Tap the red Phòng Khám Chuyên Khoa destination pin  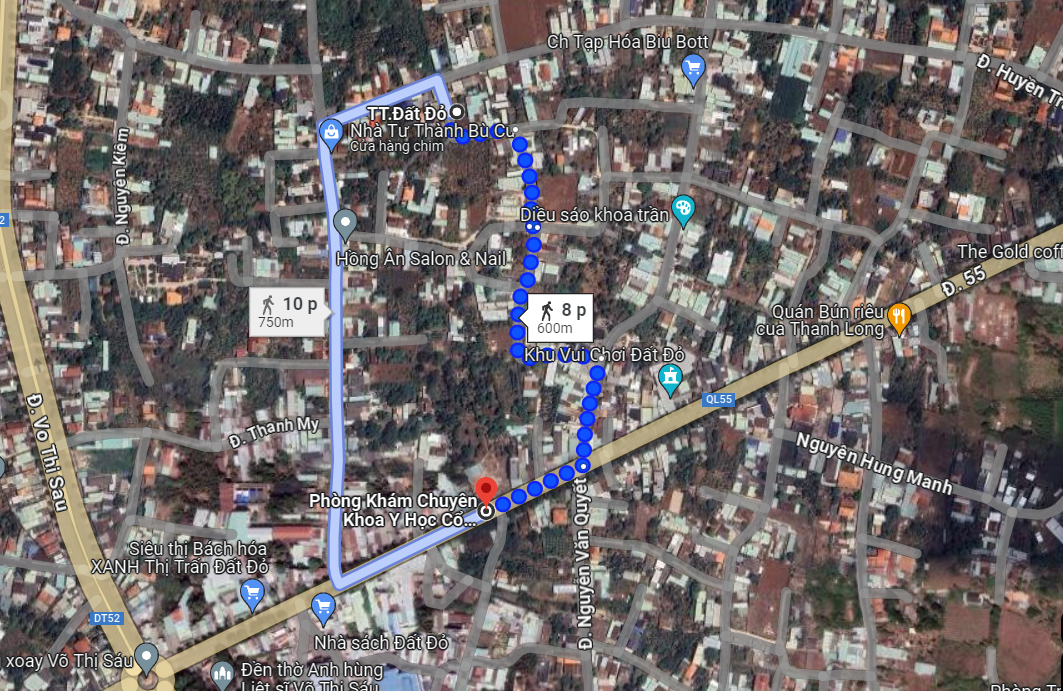point(486,492)
